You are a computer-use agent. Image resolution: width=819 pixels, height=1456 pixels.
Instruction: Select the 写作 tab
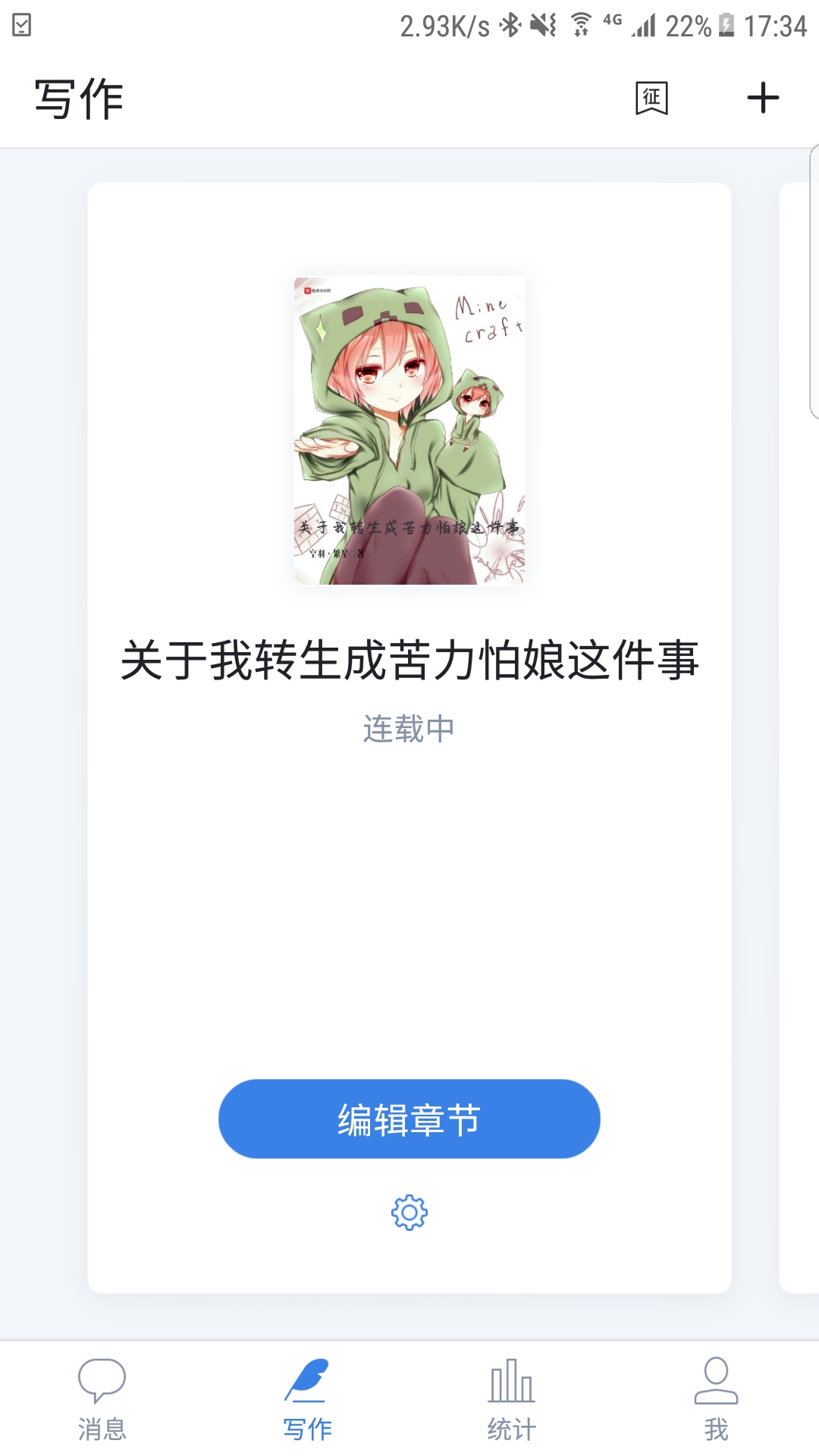(306, 1399)
